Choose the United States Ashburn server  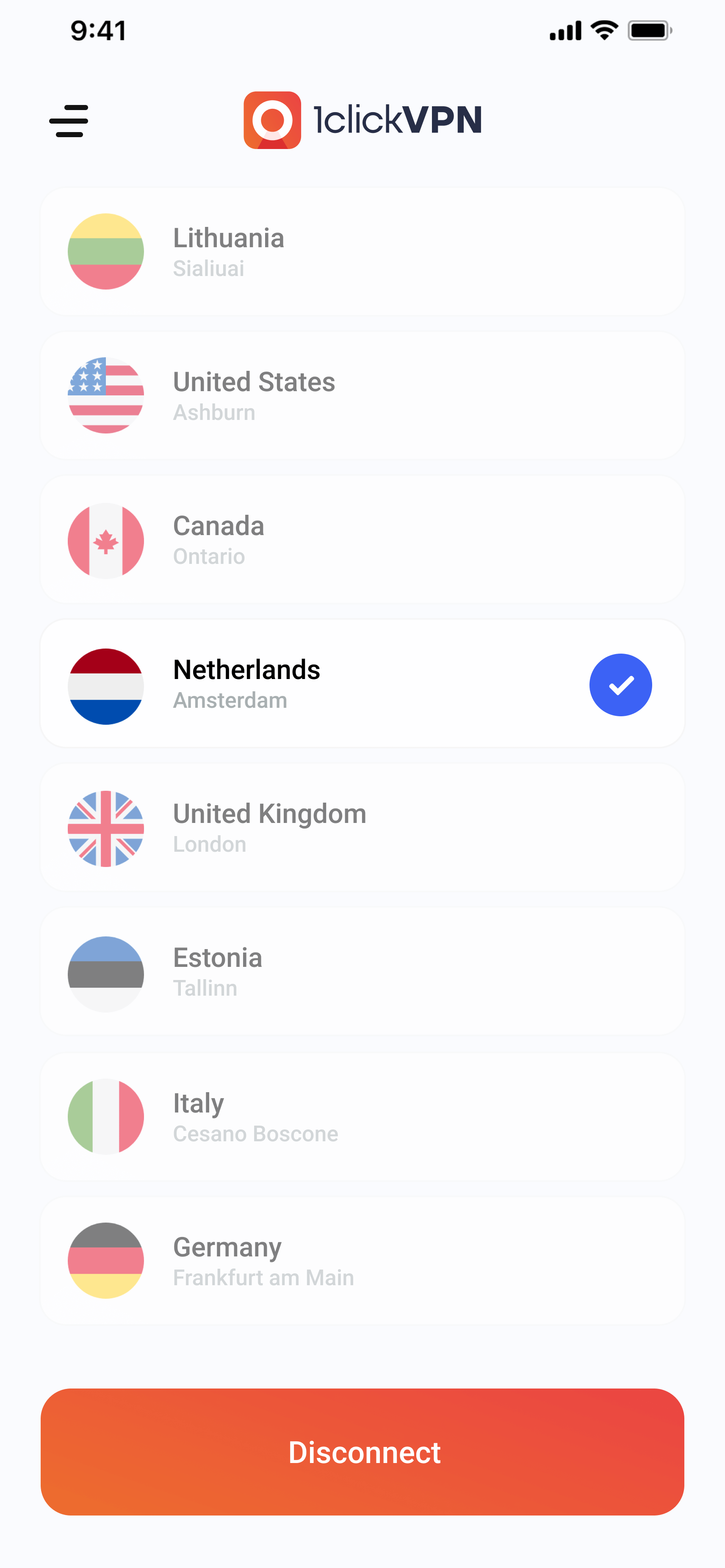tap(362, 395)
